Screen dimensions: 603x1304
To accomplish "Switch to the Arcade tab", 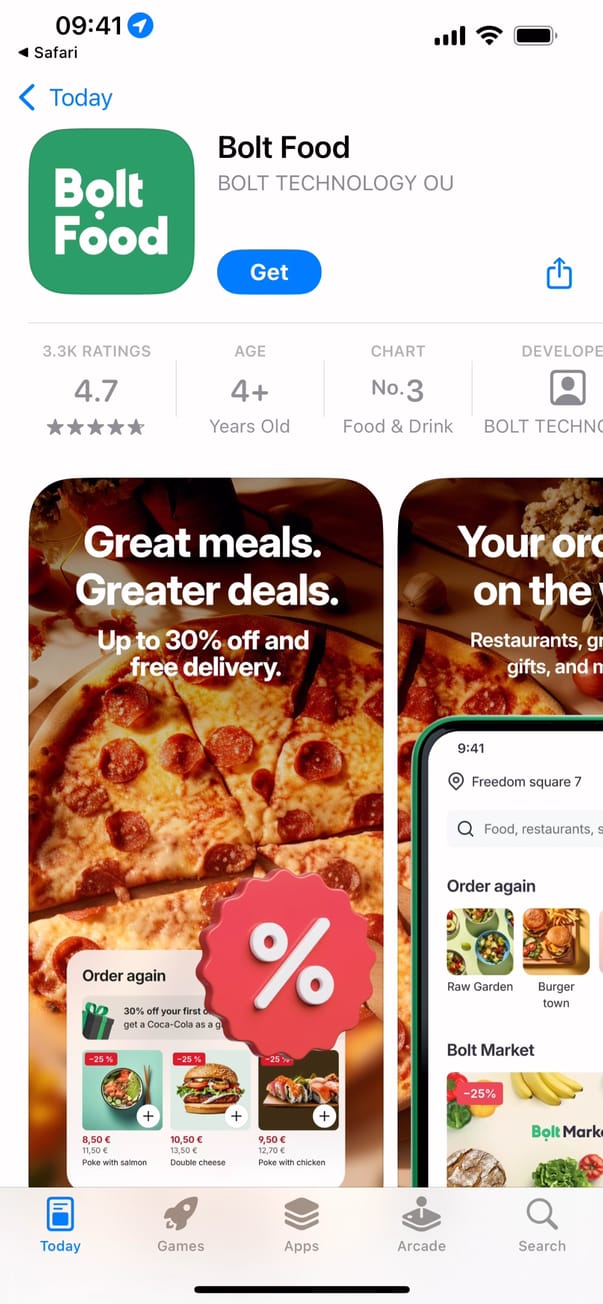I will pyautogui.click(x=421, y=1226).
